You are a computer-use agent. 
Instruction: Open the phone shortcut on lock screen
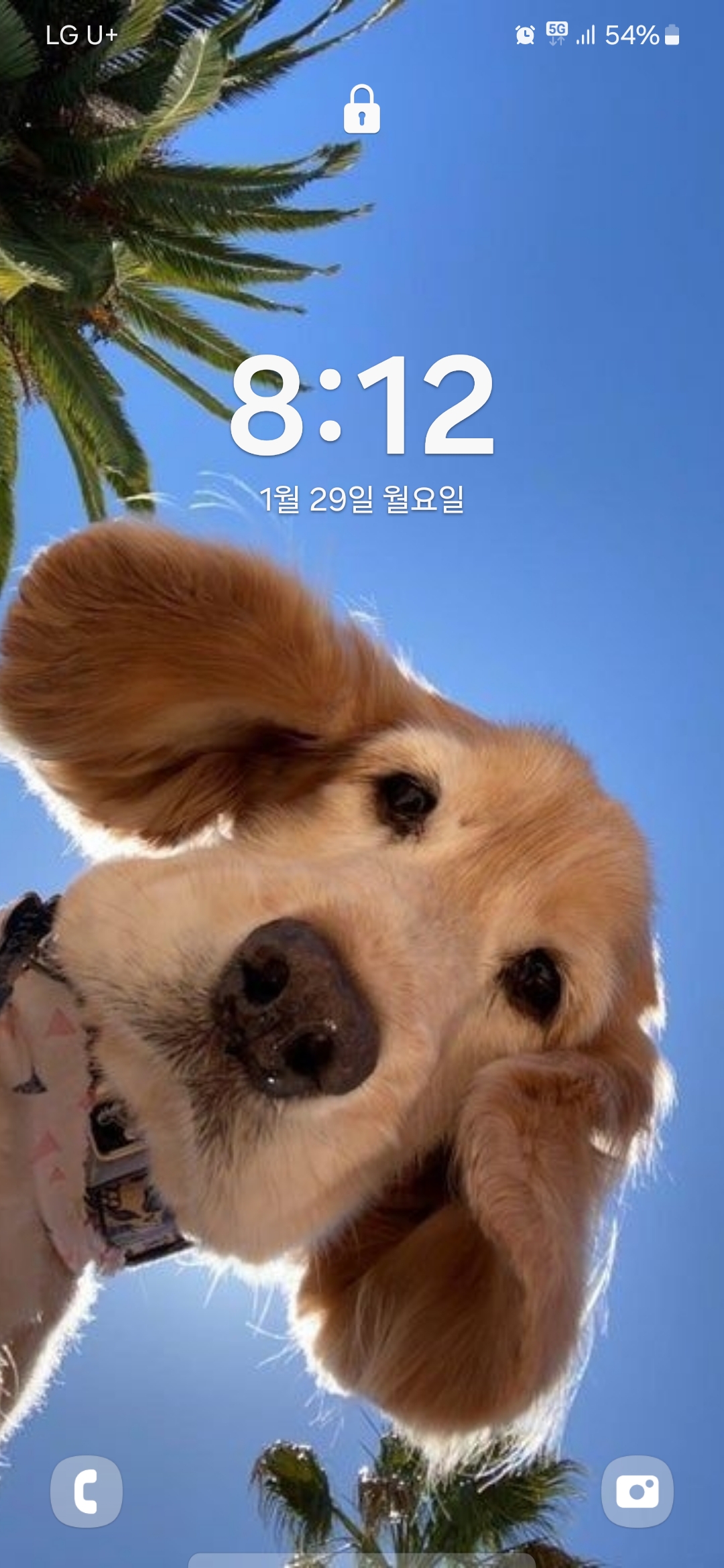(86, 1491)
